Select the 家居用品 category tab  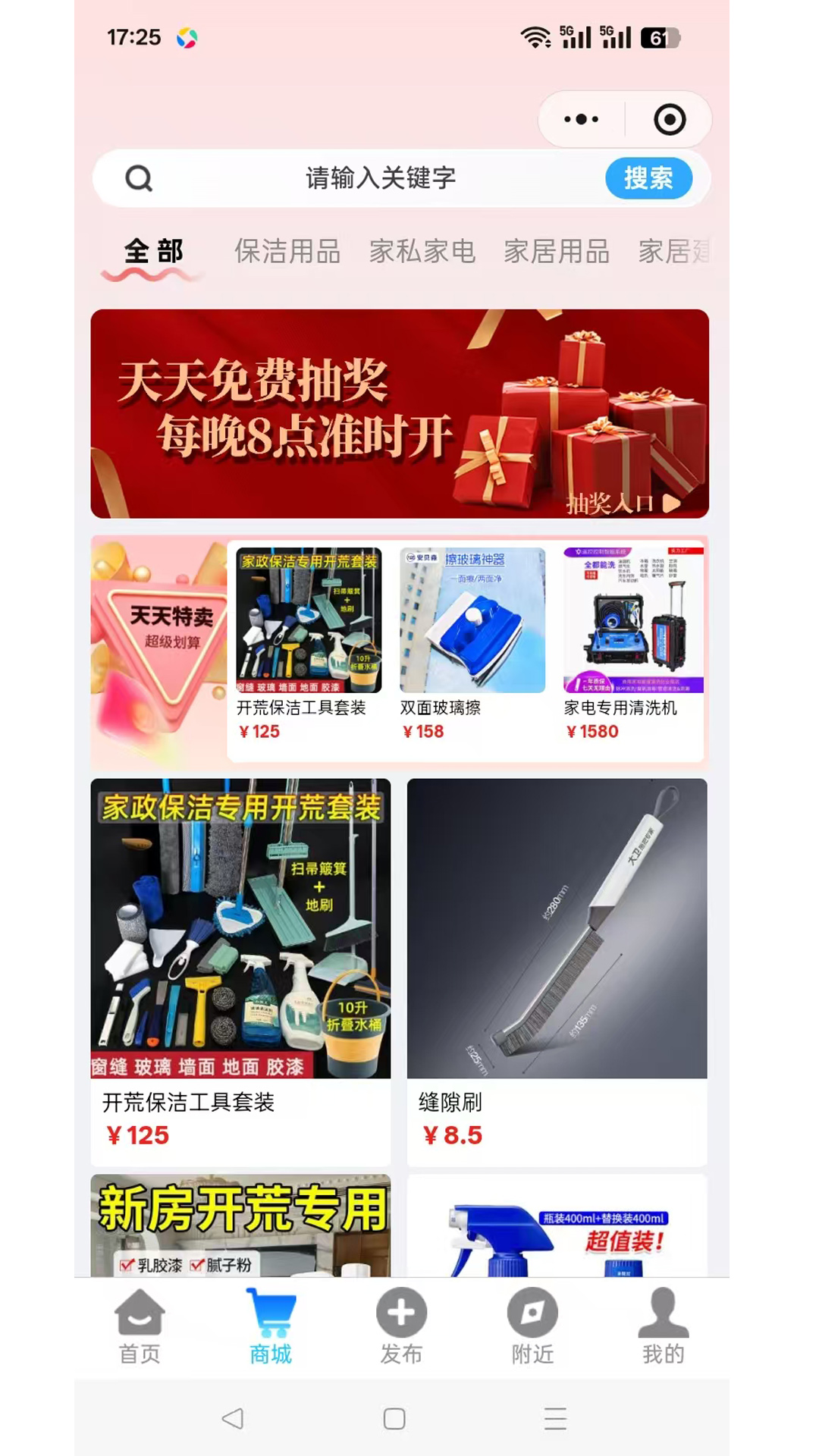pyautogui.click(x=557, y=253)
